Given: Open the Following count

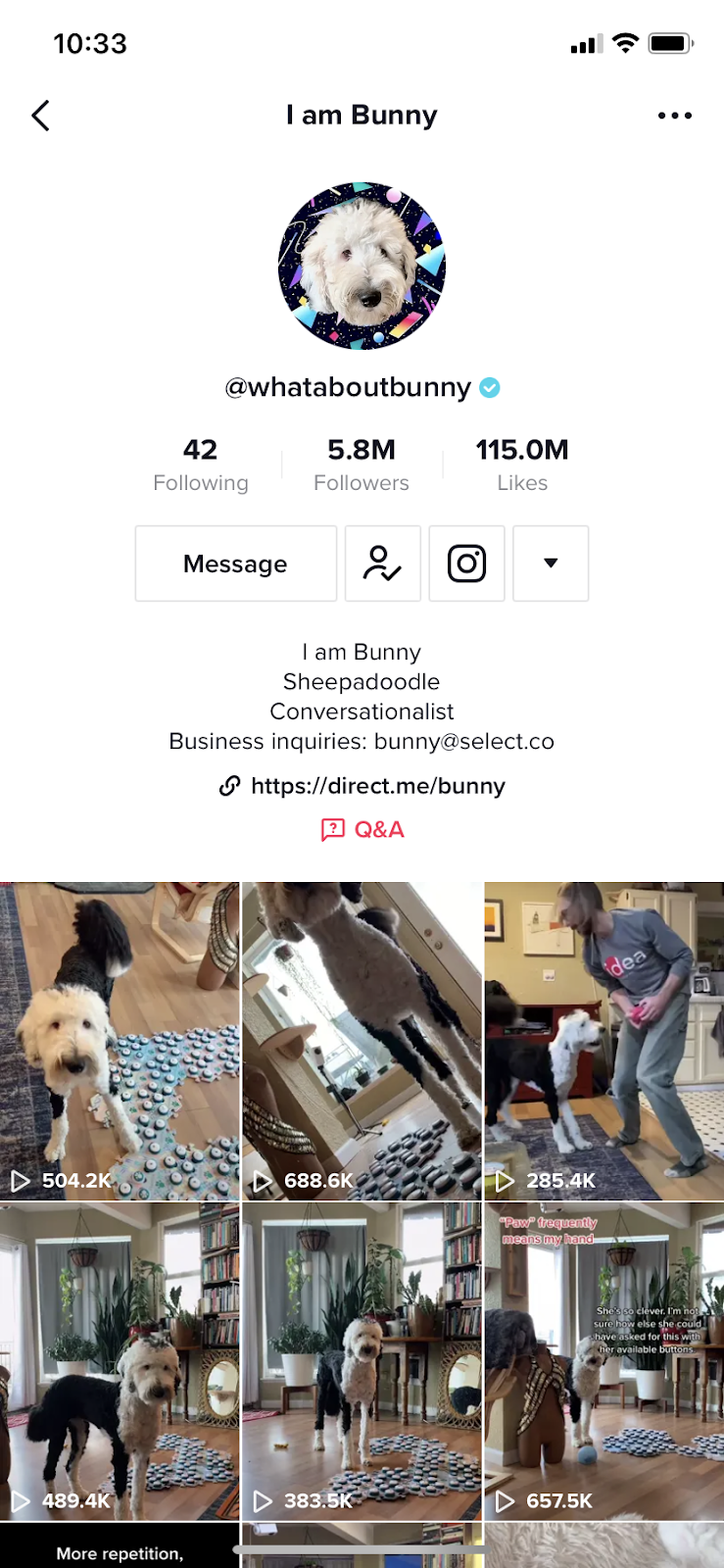Looking at the screenshot, I should pos(201,465).
